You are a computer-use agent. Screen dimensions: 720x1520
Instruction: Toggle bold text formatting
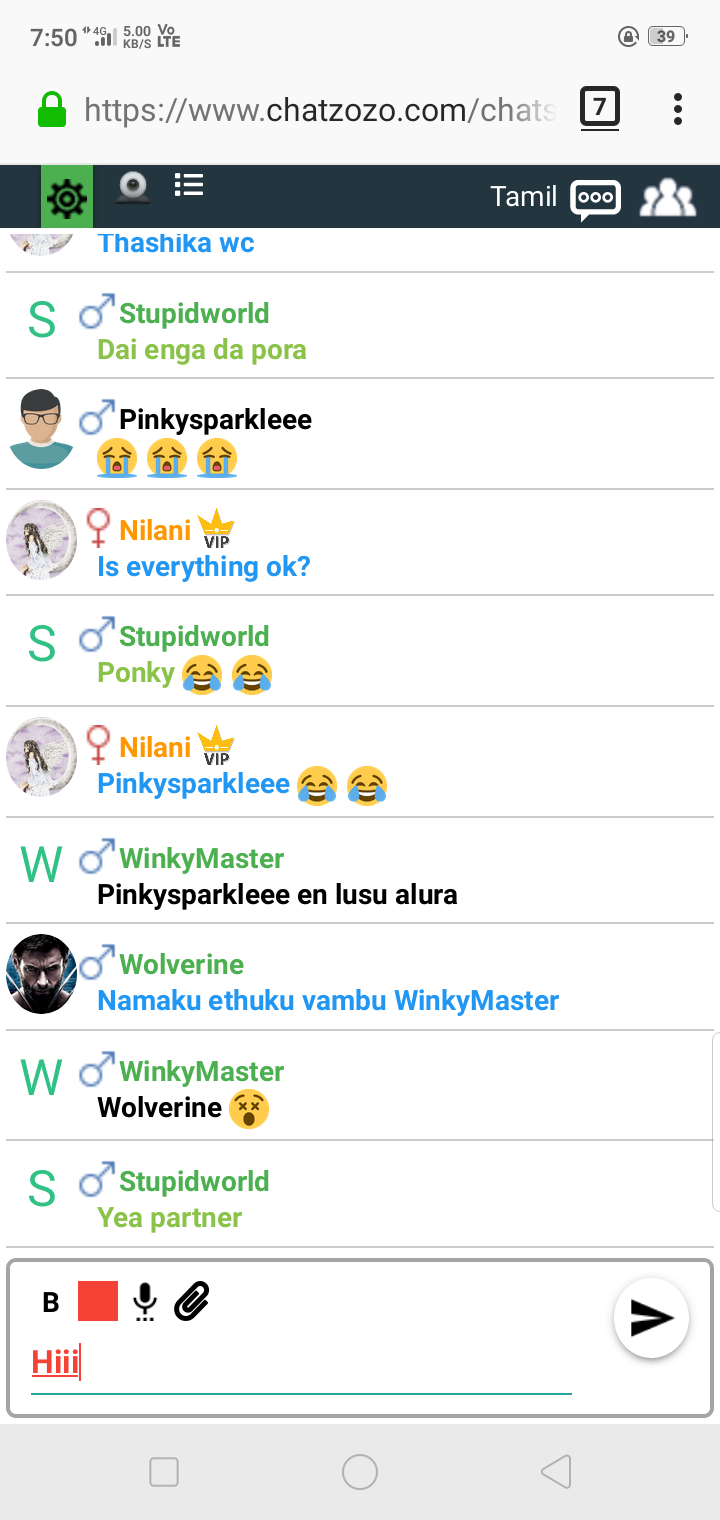(x=51, y=1302)
